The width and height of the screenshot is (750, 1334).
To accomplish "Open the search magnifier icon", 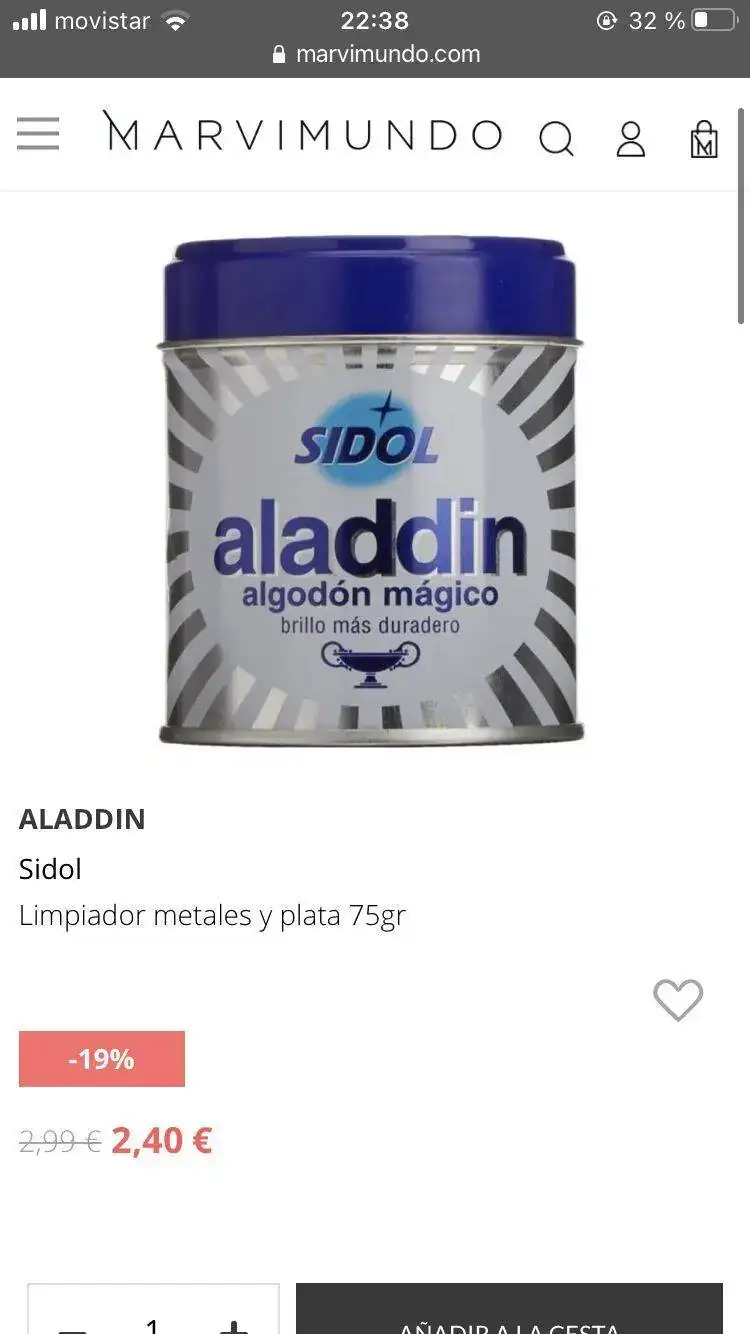I will (x=556, y=138).
